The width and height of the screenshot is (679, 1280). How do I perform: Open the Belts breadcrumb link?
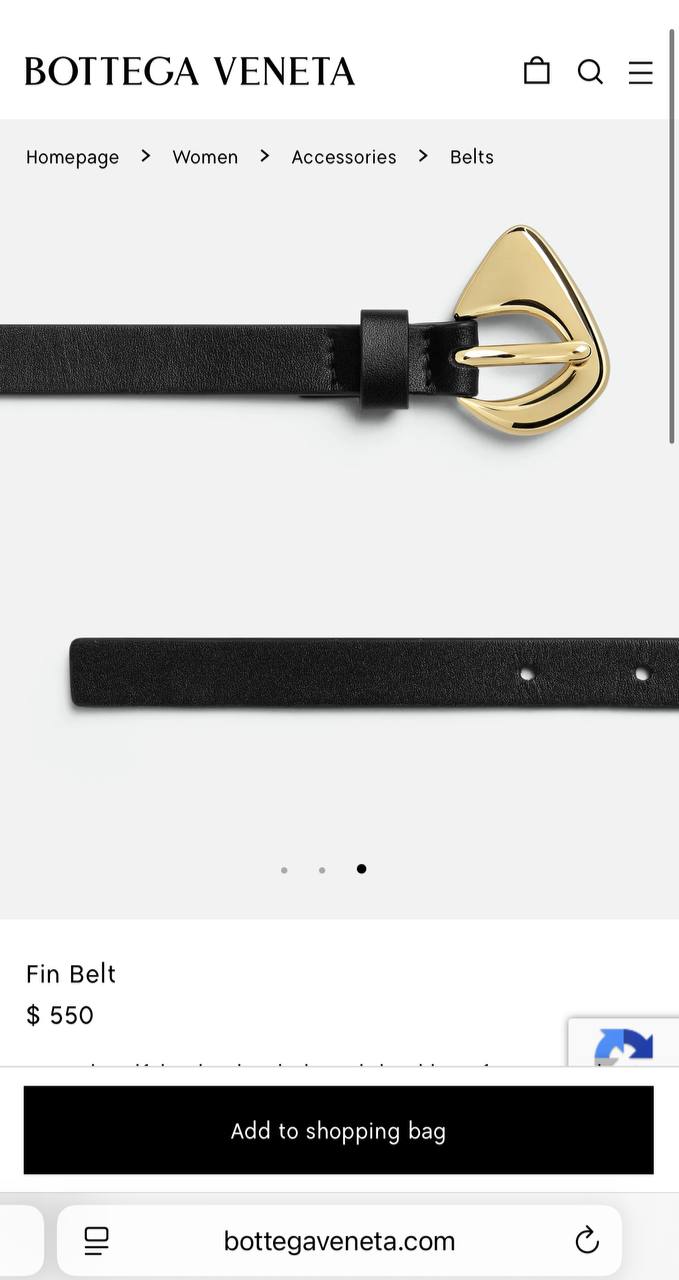471,157
